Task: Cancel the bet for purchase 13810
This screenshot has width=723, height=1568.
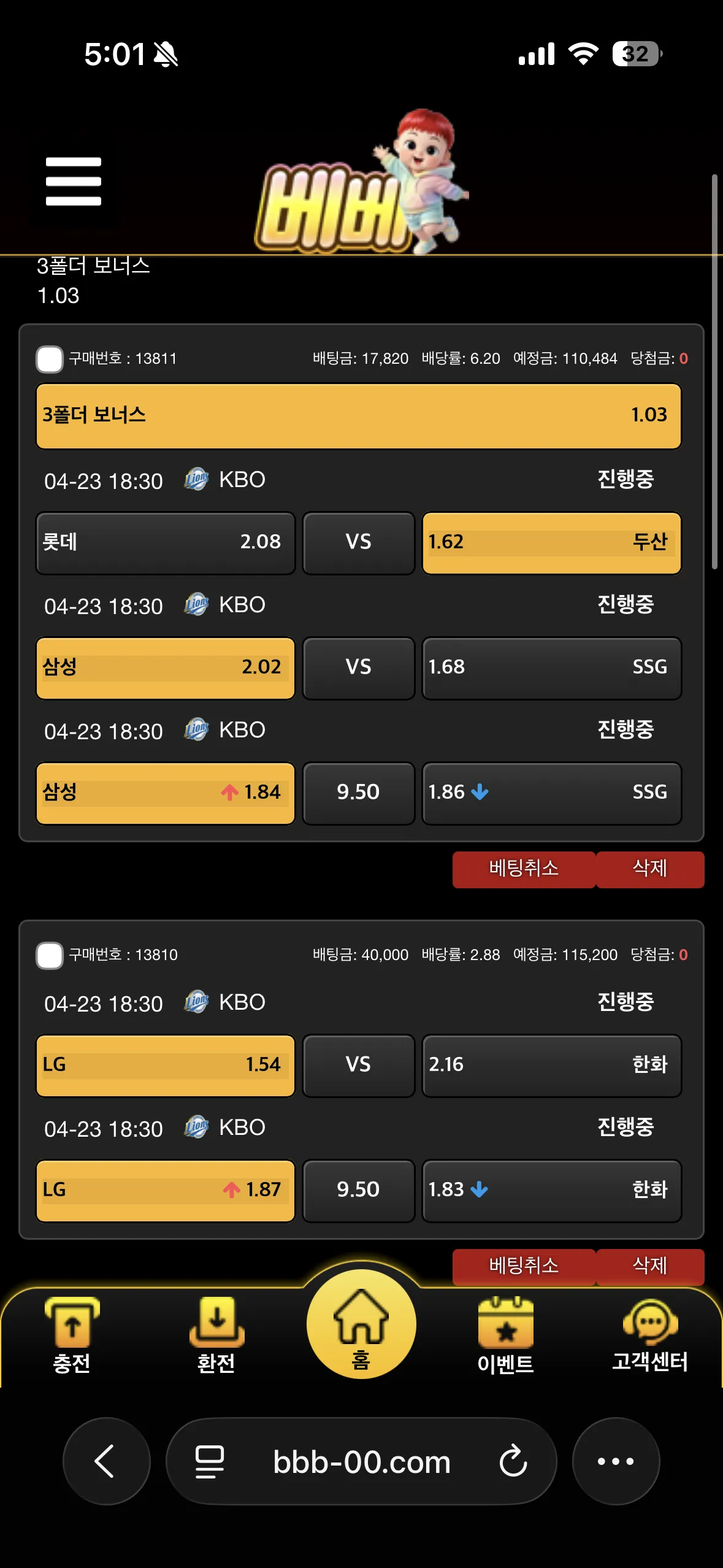Action: pos(524,1266)
